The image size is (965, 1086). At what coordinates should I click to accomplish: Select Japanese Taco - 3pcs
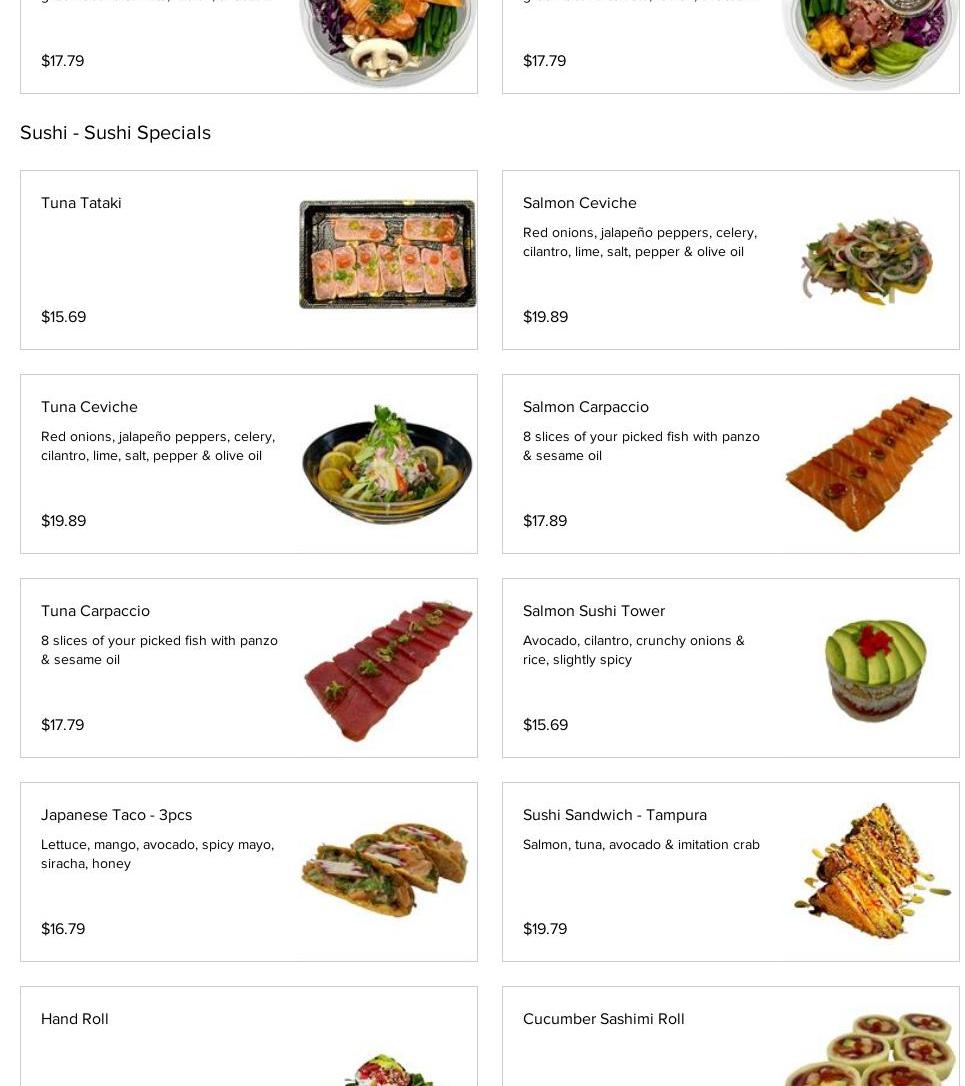click(248, 872)
